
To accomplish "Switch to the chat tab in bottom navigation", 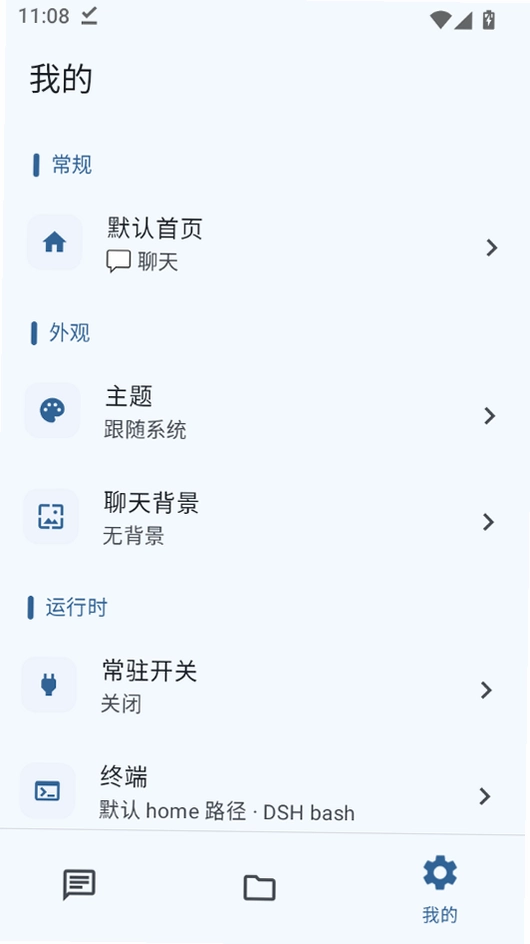I will (x=79, y=885).
